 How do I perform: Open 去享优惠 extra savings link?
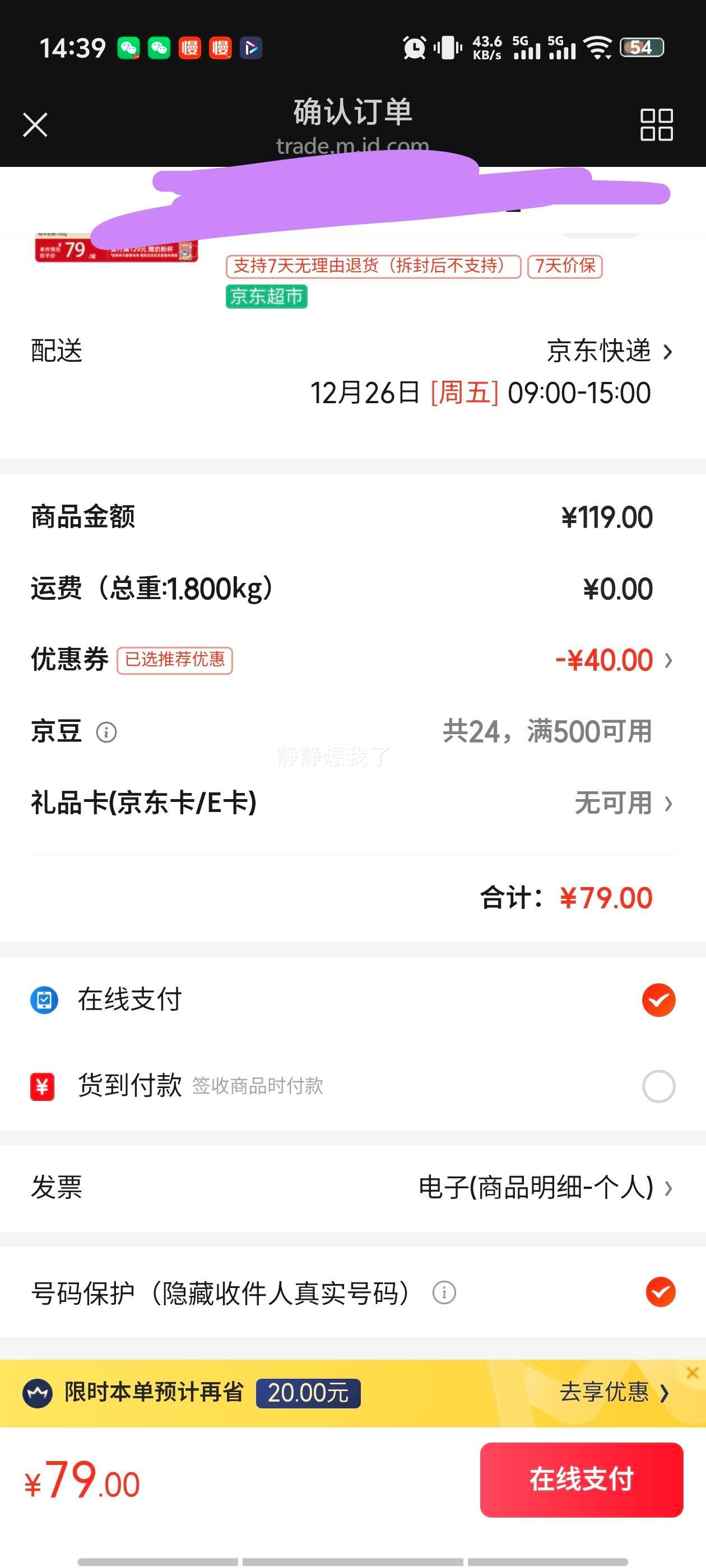tap(609, 1393)
